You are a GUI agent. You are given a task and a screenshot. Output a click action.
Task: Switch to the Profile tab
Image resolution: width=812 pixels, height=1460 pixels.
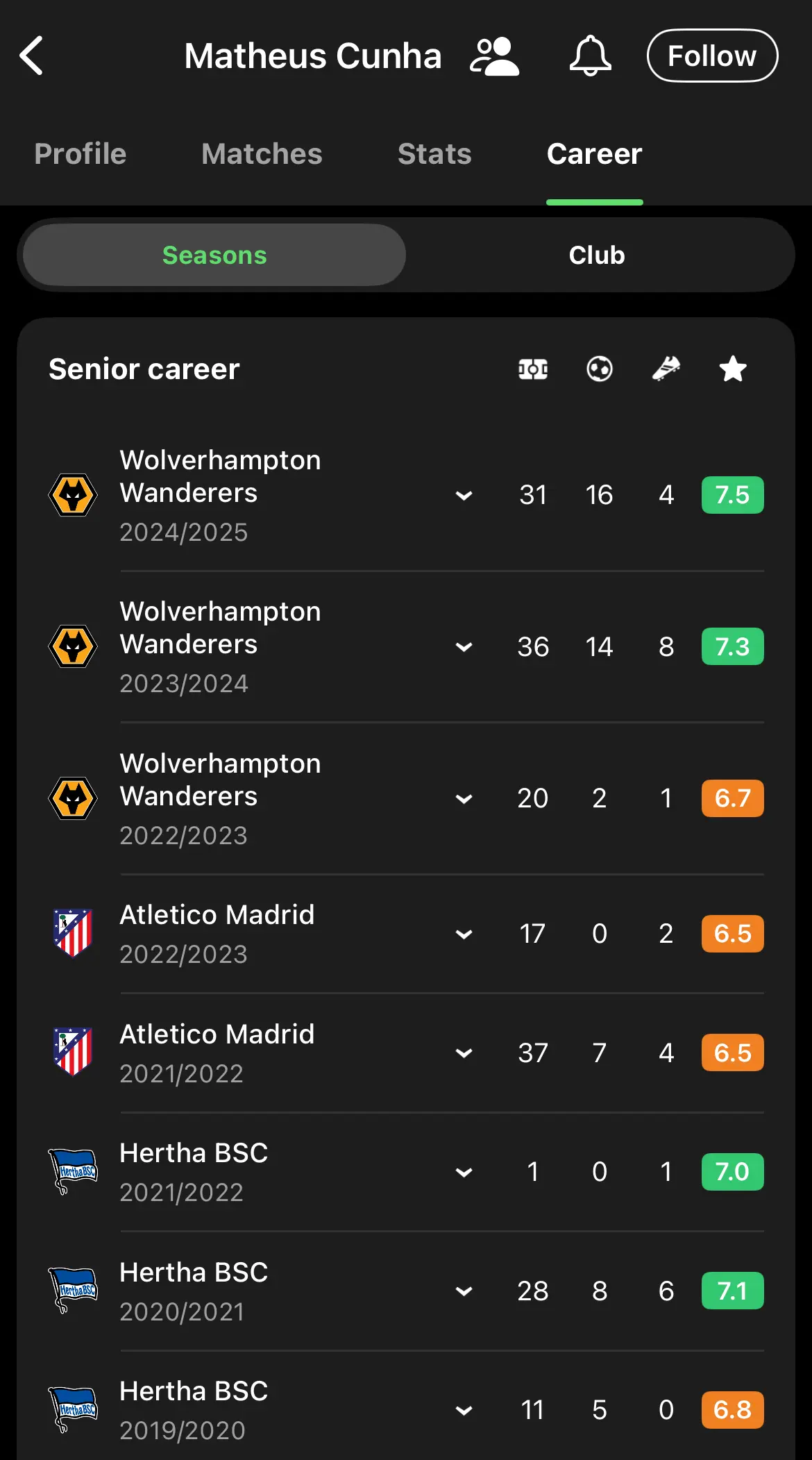[x=81, y=154]
